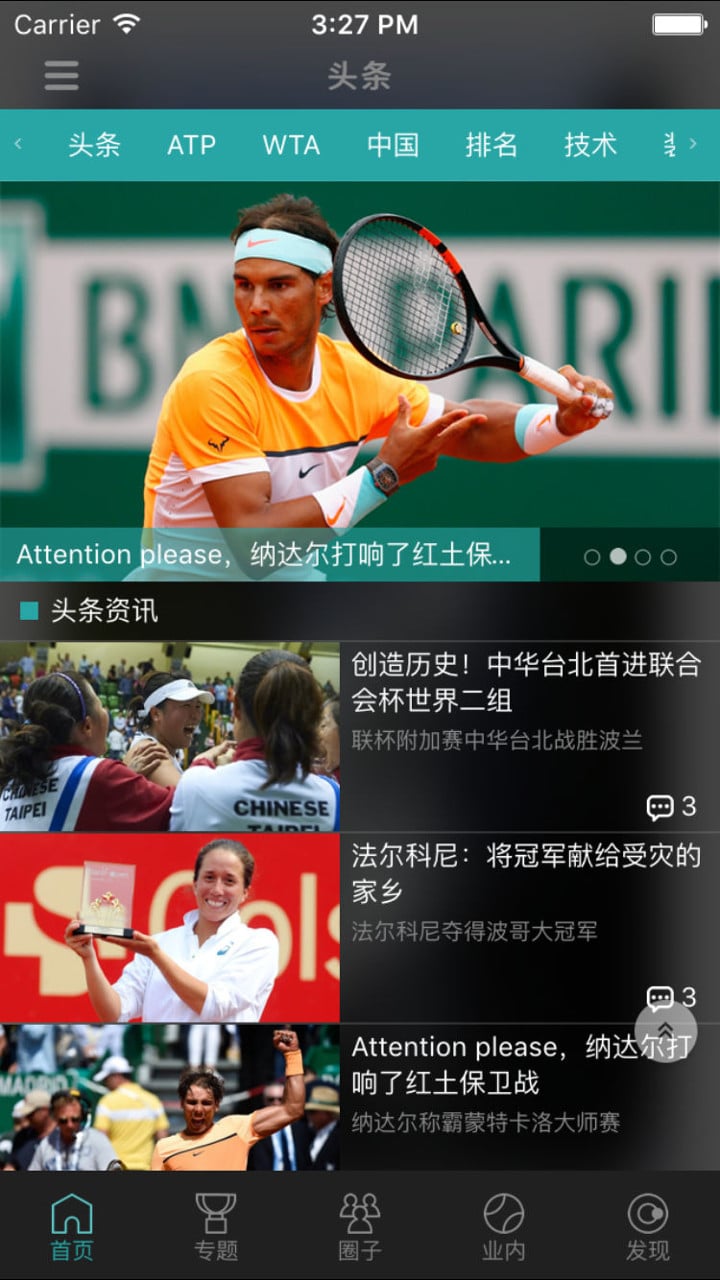Select the 头条 category tab
Image resolution: width=720 pixels, height=1280 pixels.
point(94,145)
